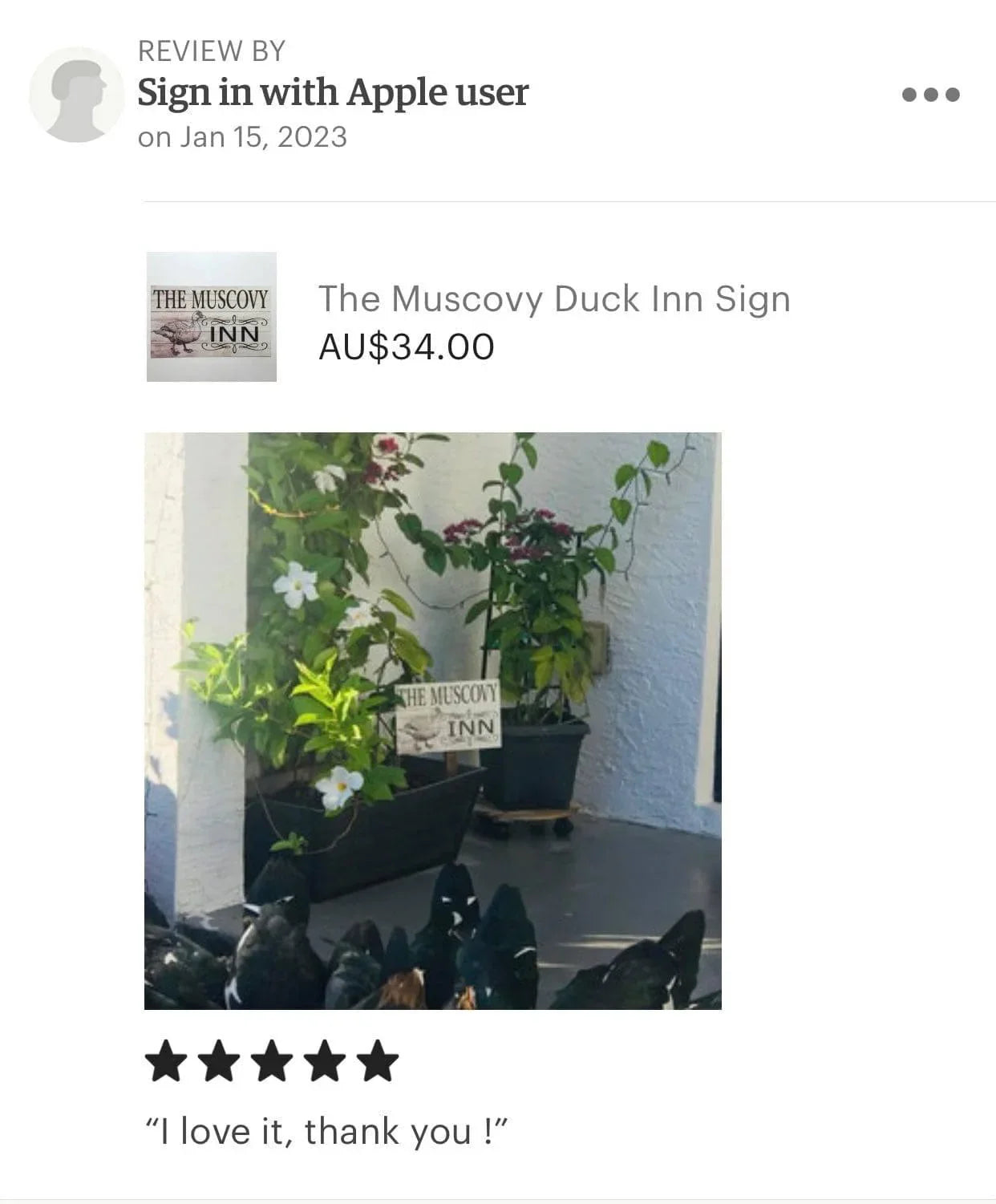View the Sign in with Apple user profile

332,93
